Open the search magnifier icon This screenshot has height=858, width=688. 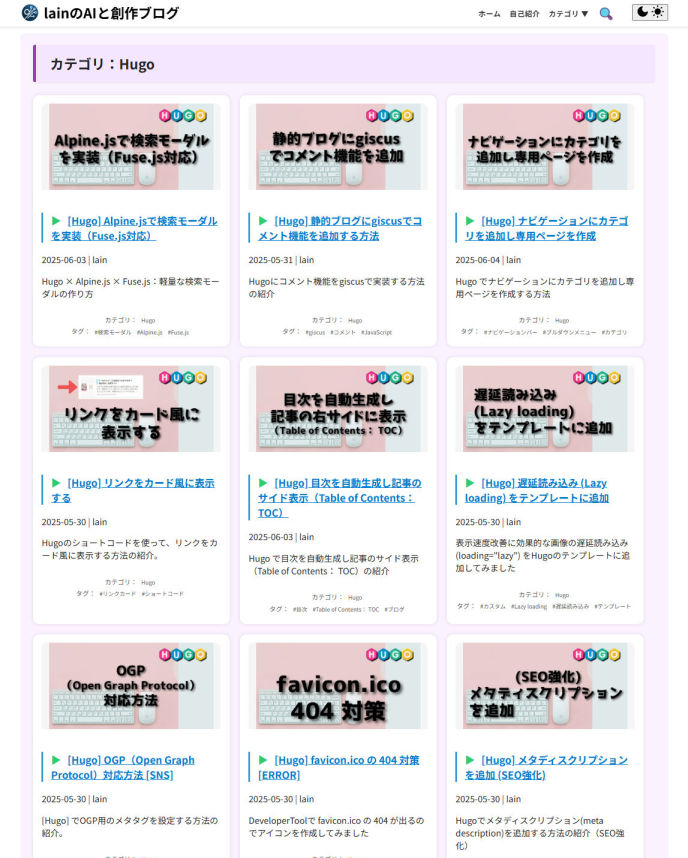(x=606, y=13)
